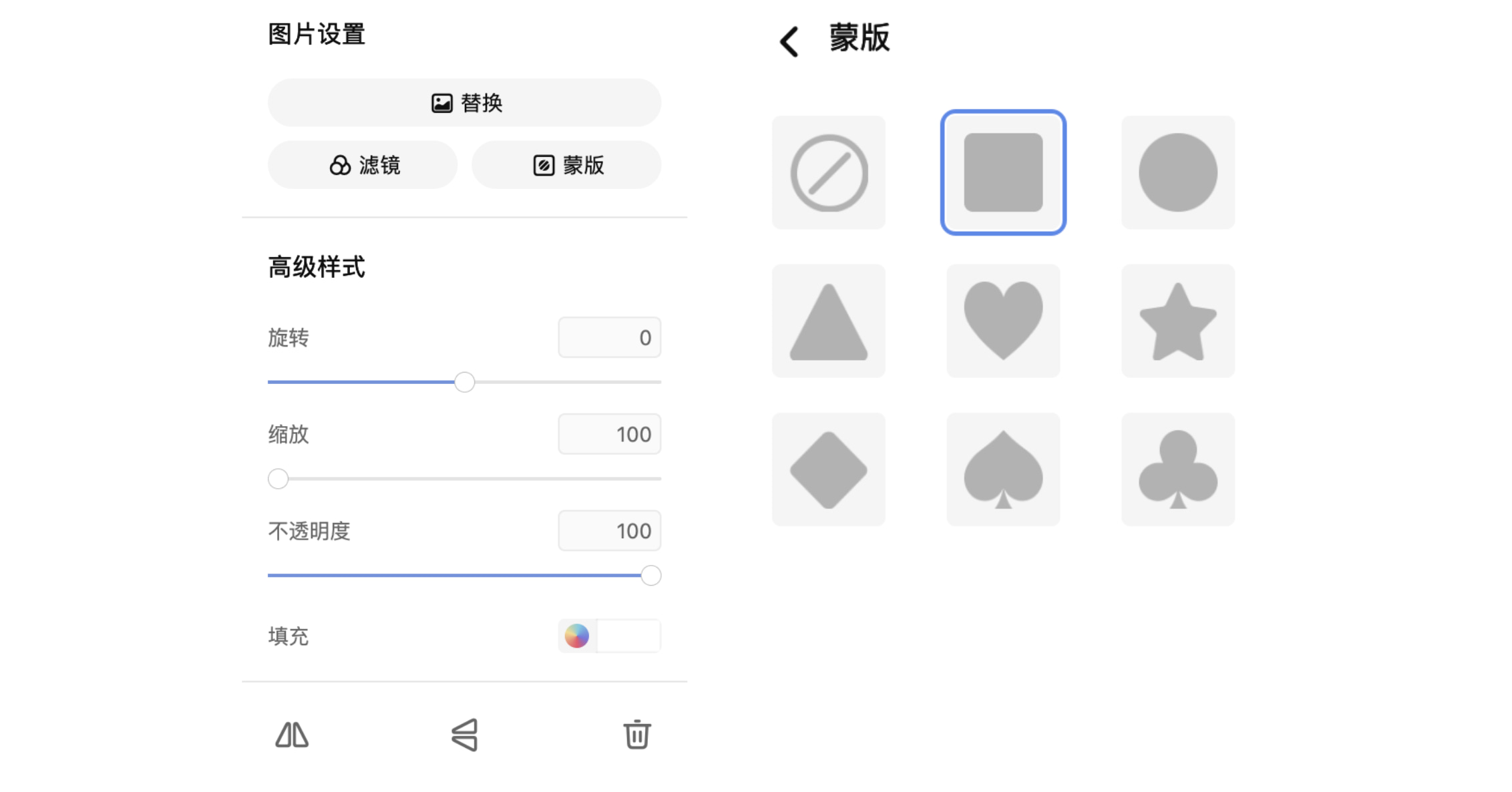The height and width of the screenshot is (792, 1512).
Task: Tap the 缩放 scale value field
Action: [609, 435]
